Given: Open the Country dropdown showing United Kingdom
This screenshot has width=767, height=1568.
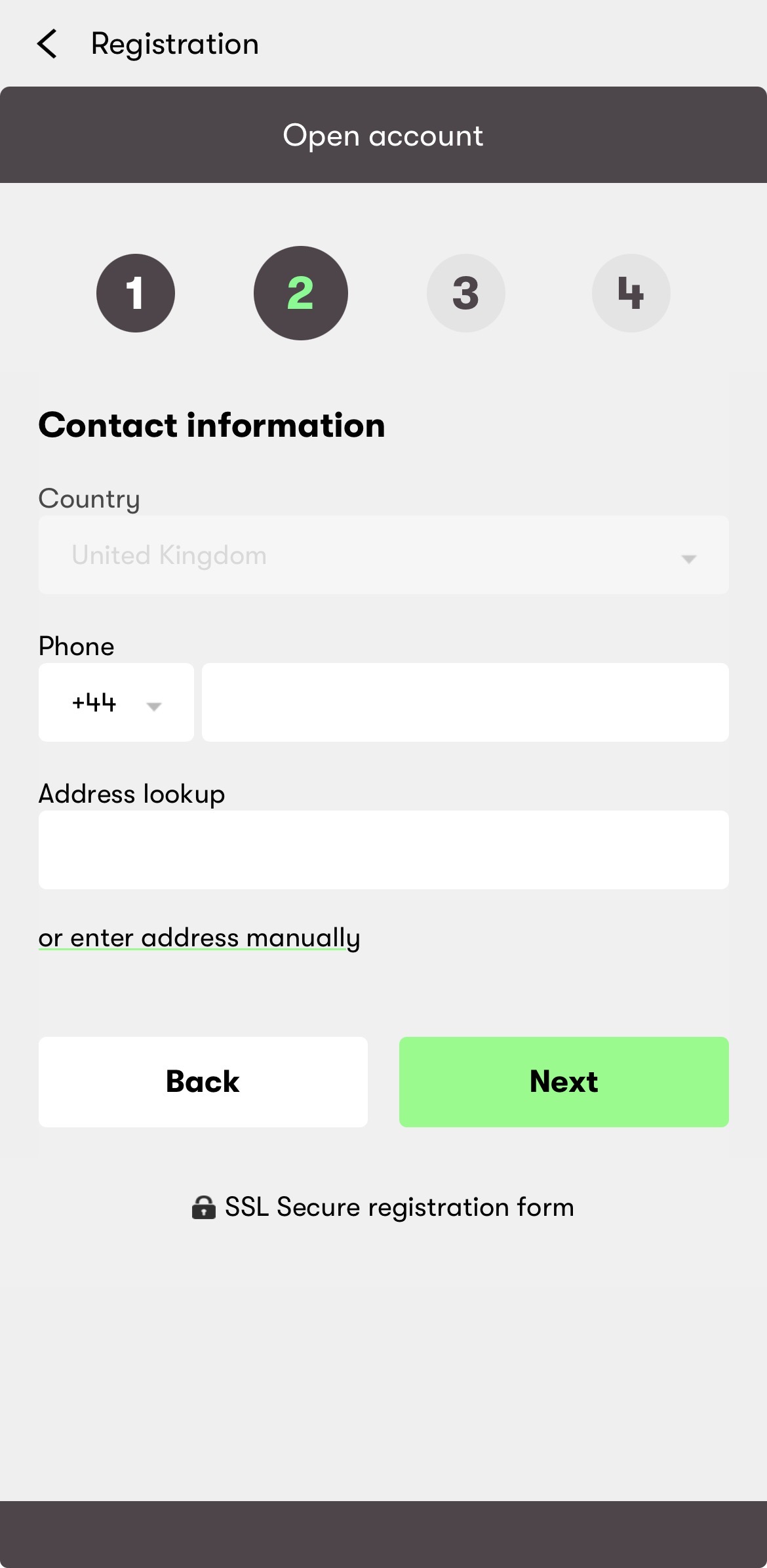Looking at the screenshot, I should pyautogui.click(x=384, y=555).
